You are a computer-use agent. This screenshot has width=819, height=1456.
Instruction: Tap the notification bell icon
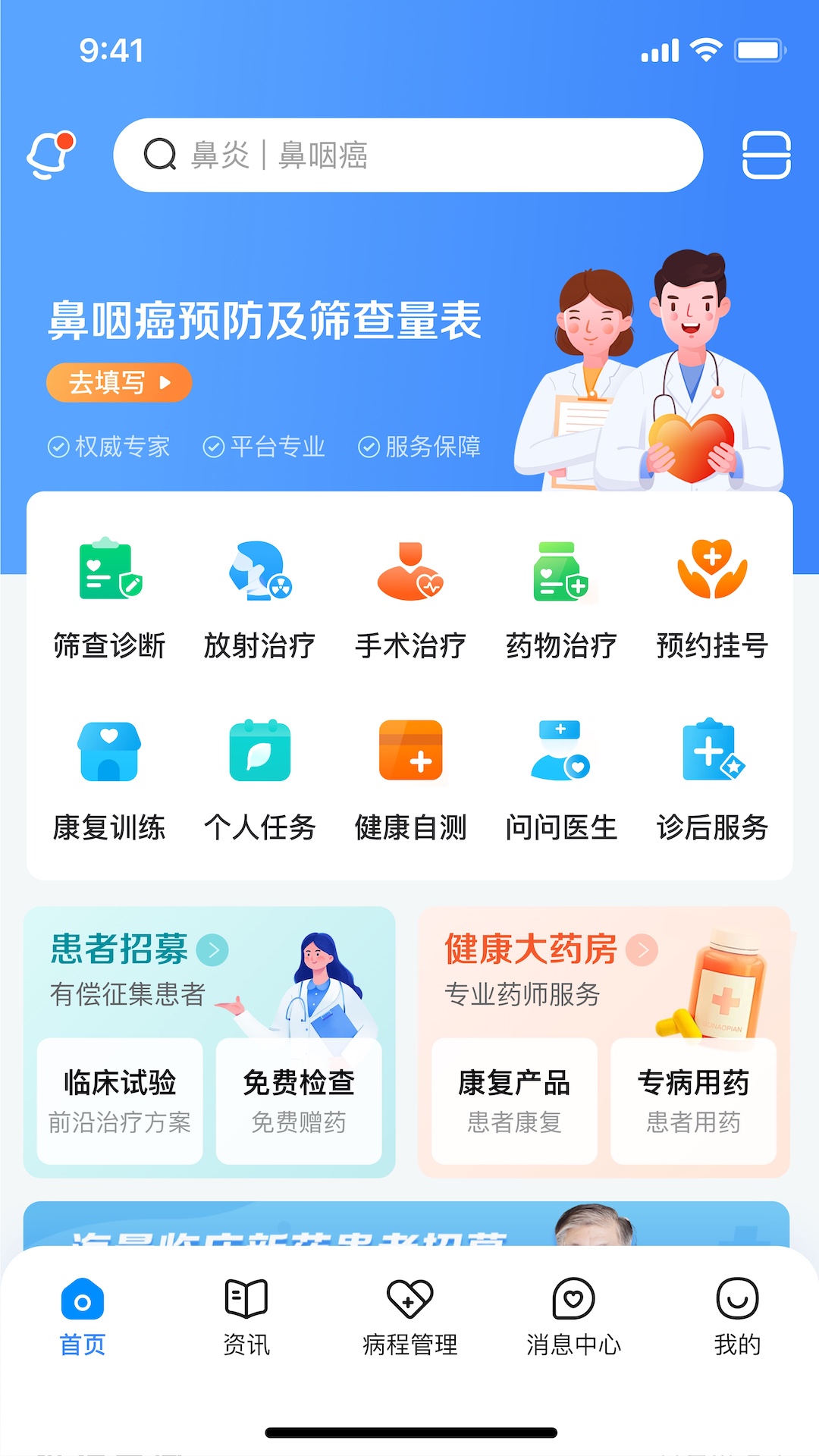coord(48,155)
